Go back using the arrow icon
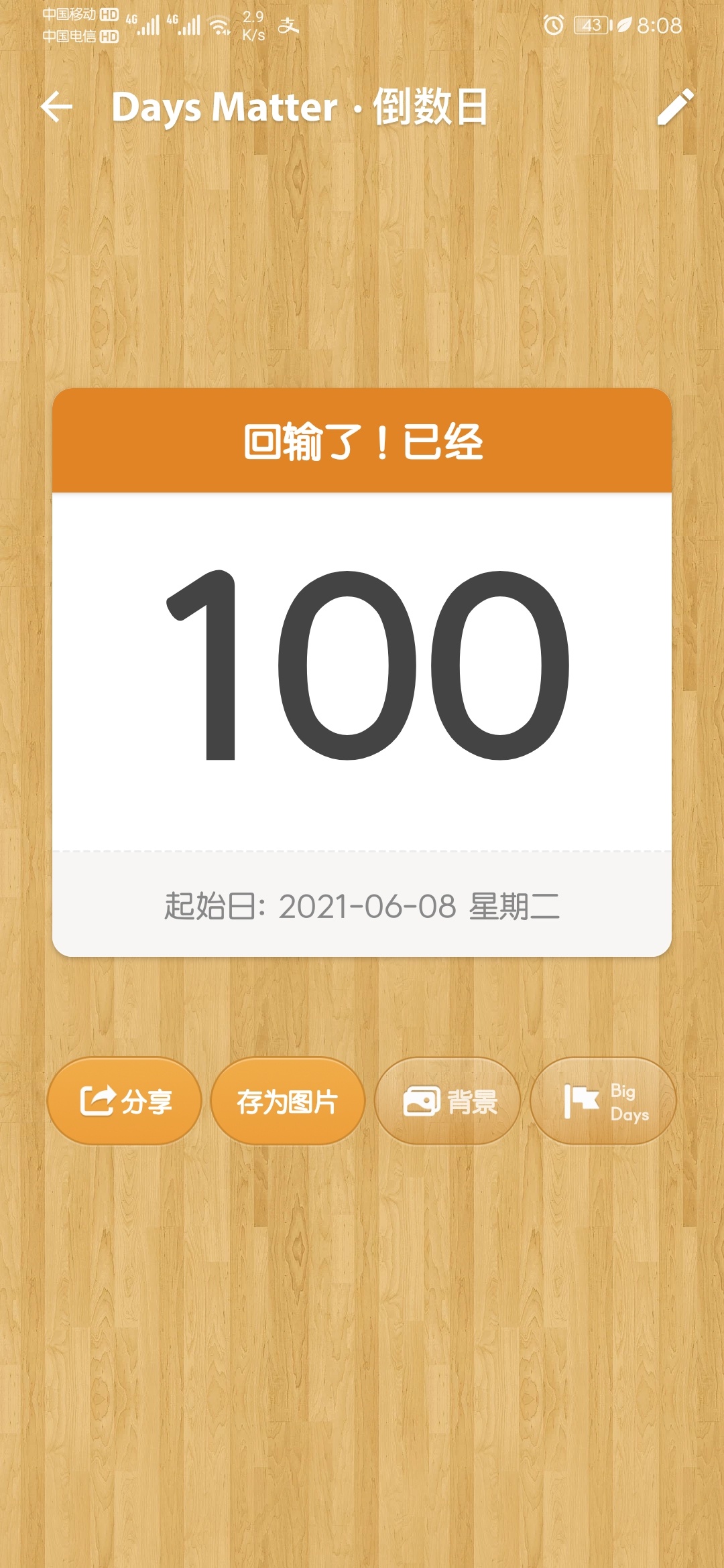724x1568 pixels. click(x=56, y=107)
